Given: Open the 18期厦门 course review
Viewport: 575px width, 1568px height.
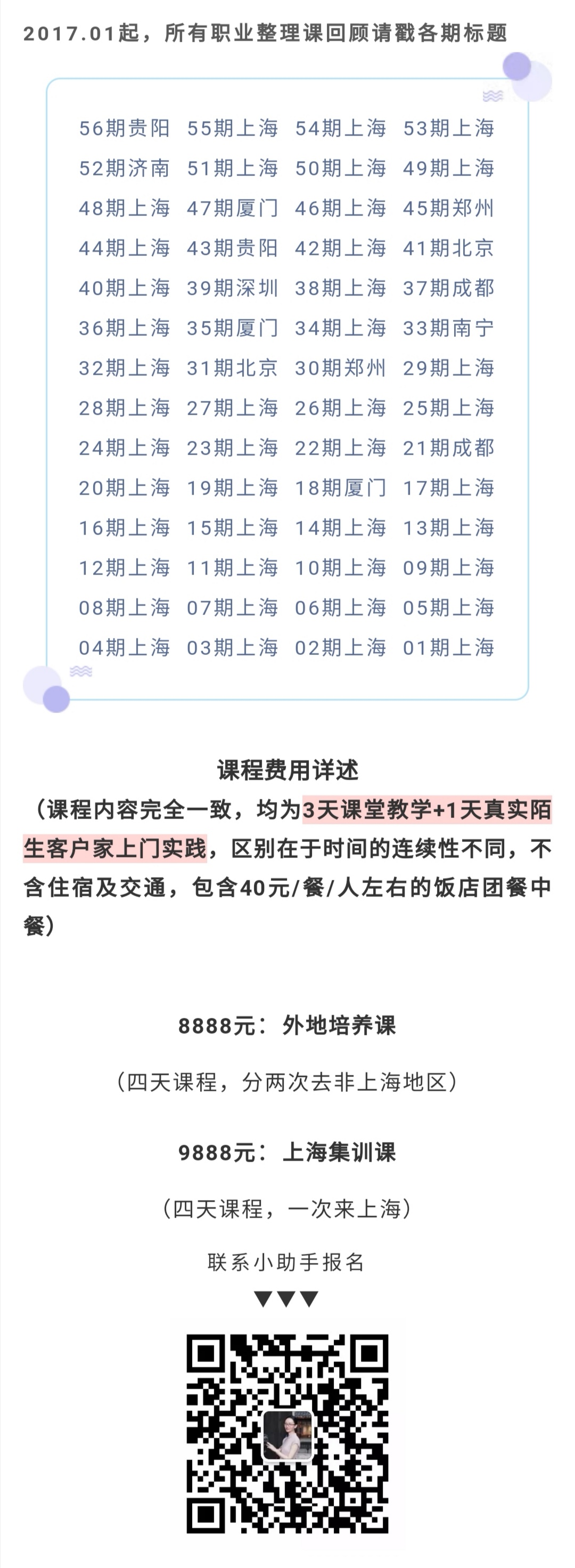Looking at the screenshot, I should pos(340,488).
